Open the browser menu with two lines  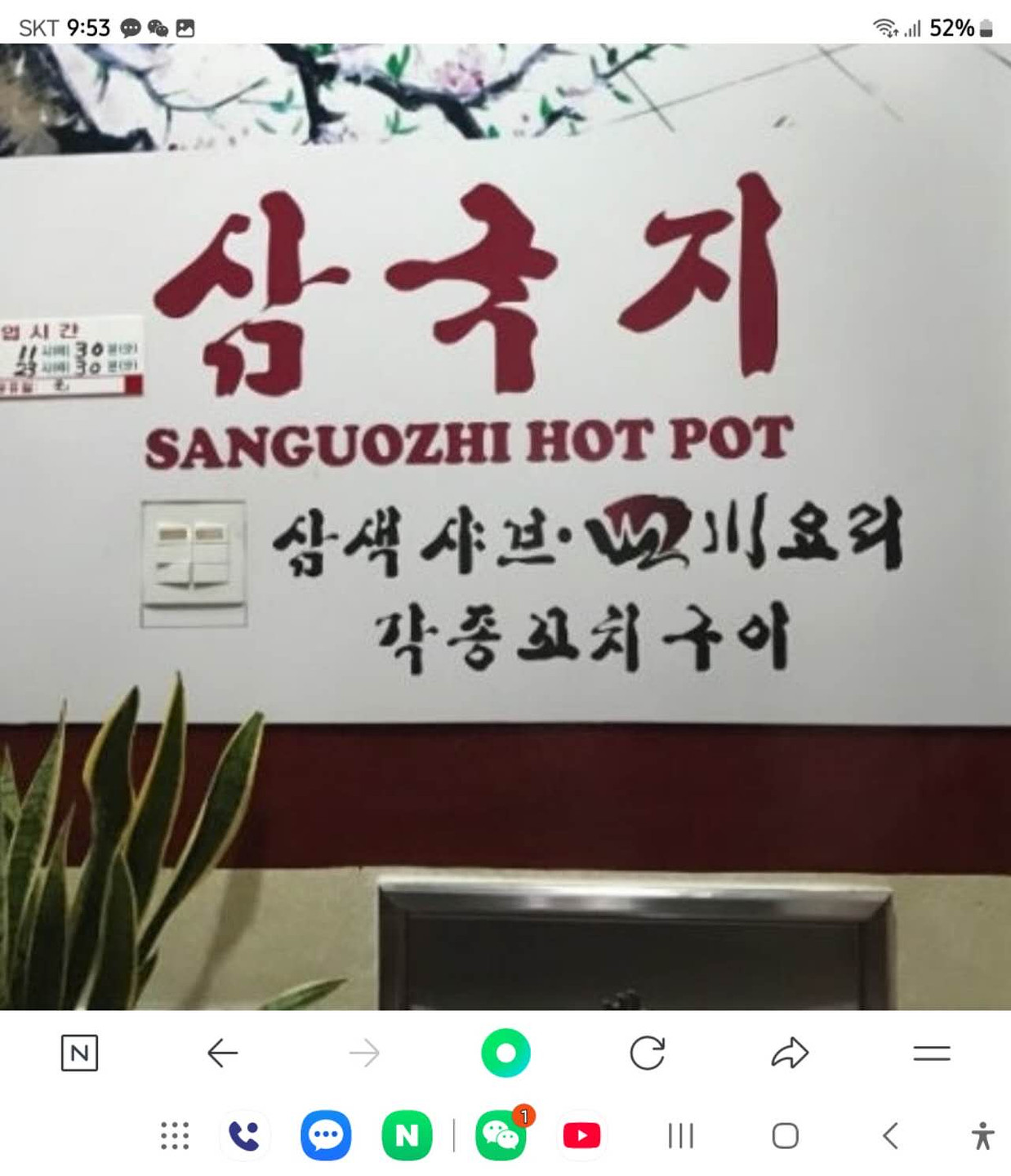[x=932, y=1053]
